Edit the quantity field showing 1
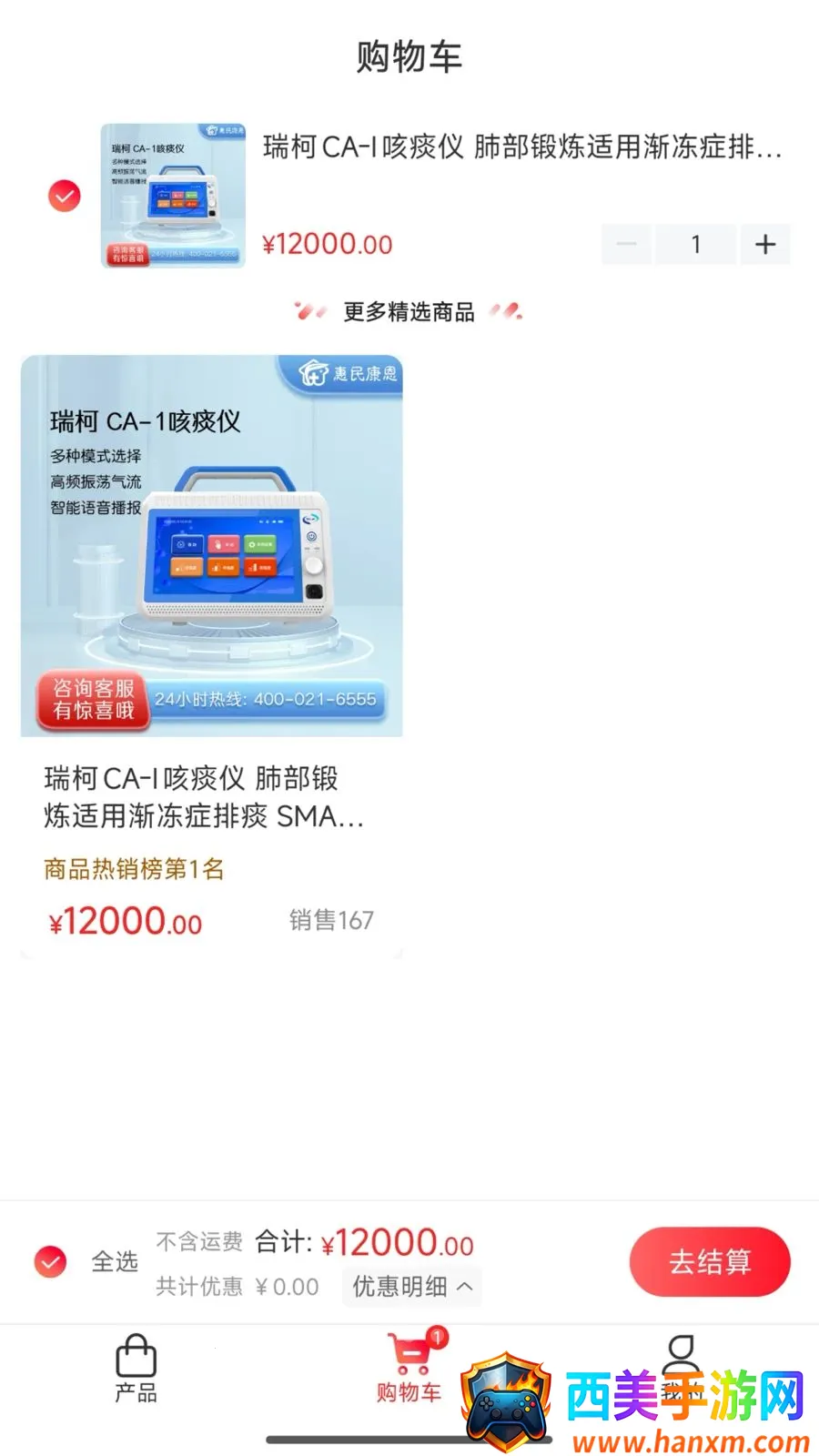The height and width of the screenshot is (1456, 819). (x=696, y=244)
